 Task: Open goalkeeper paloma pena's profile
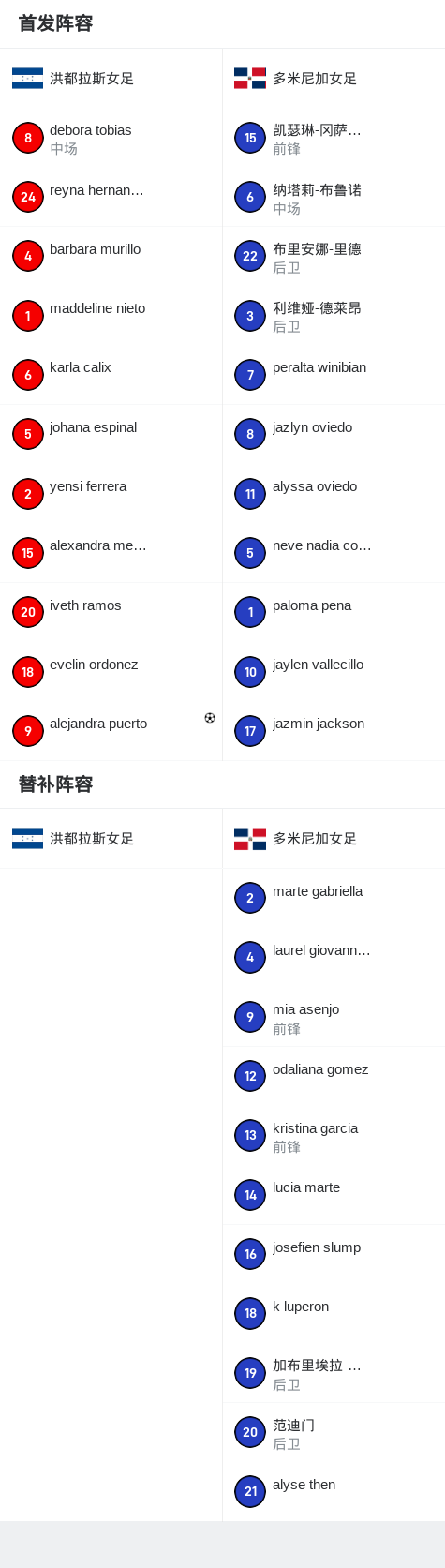click(334, 613)
